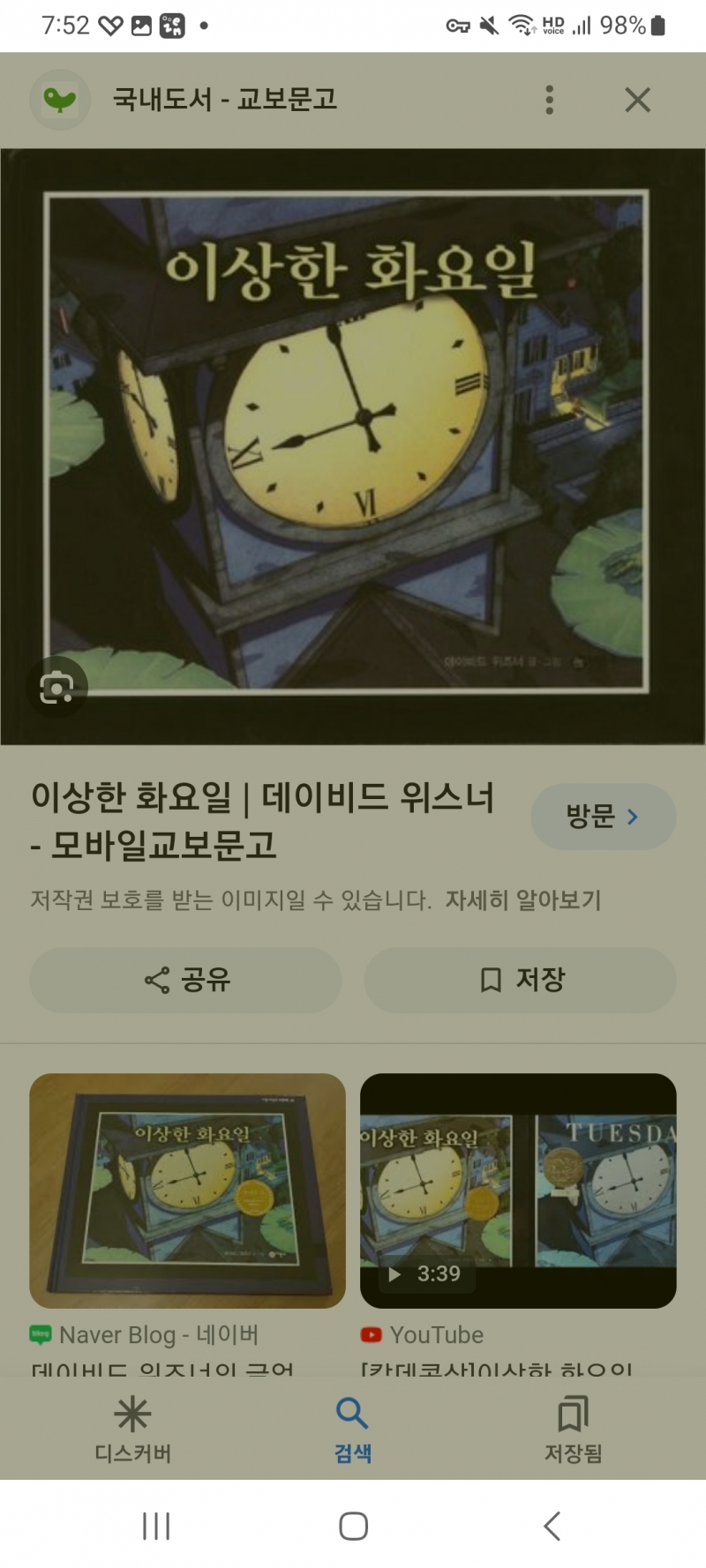Image resolution: width=706 pixels, height=1568 pixels.
Task: Share this image with 공유 button
Action: pos(185,980)
